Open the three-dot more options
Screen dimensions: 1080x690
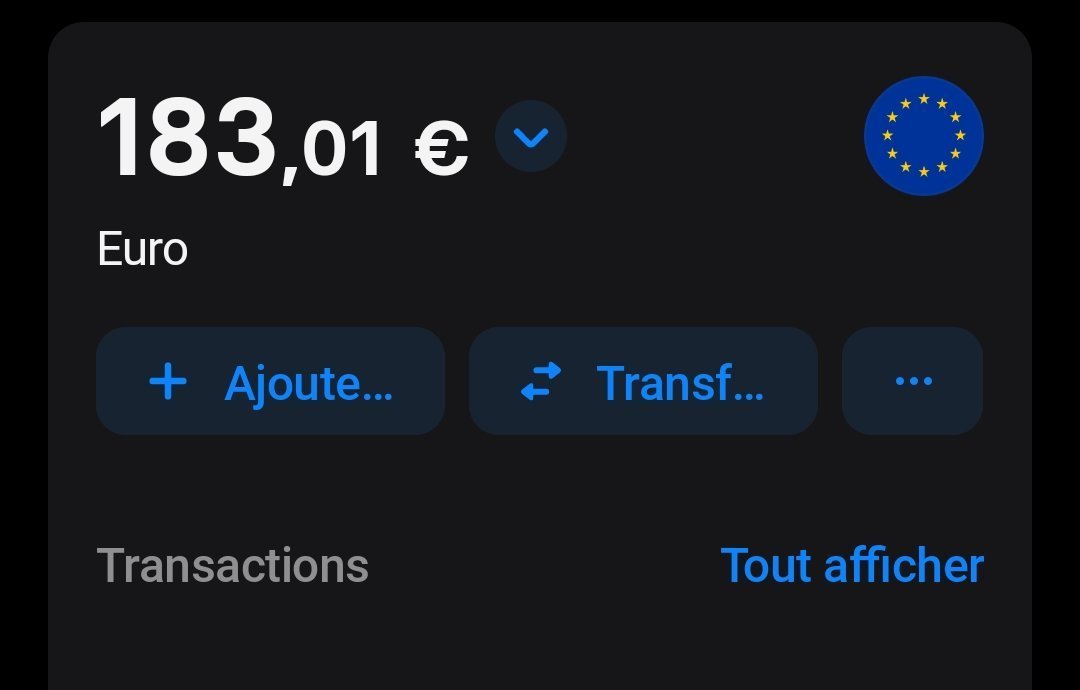912,381
